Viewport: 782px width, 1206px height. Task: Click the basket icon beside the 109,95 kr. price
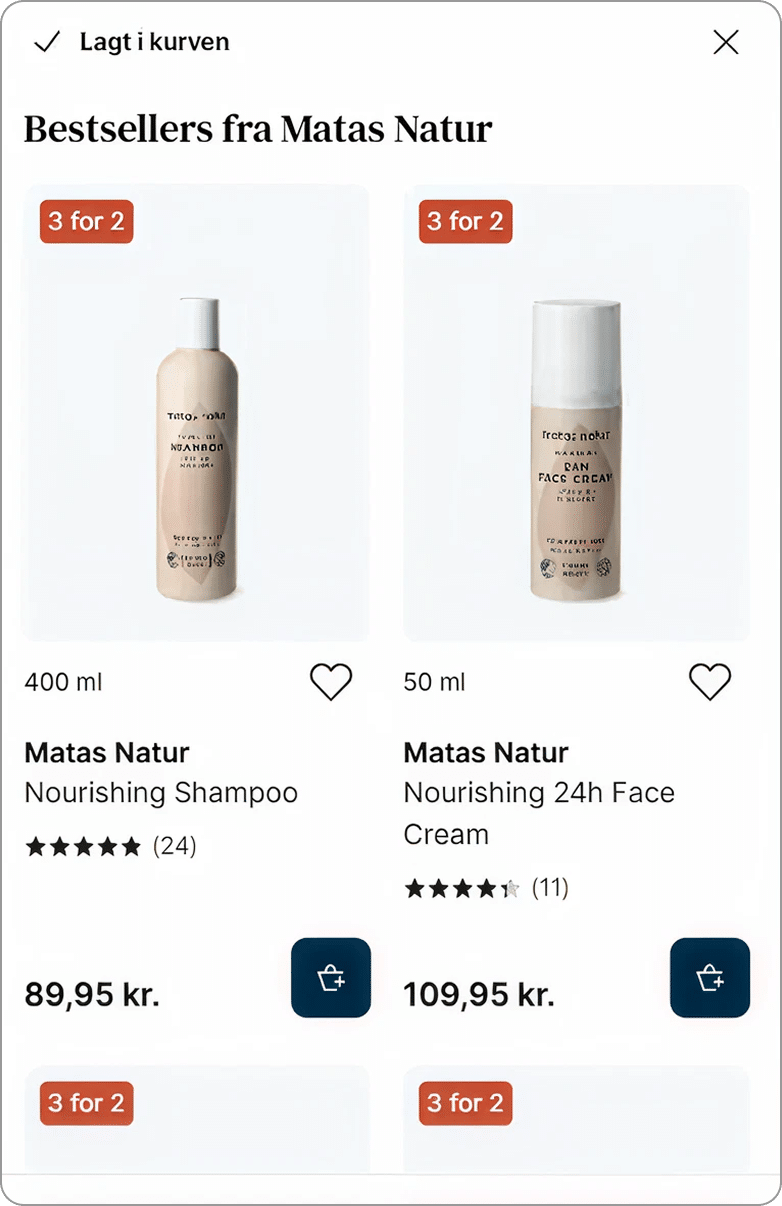pos(710,978)
